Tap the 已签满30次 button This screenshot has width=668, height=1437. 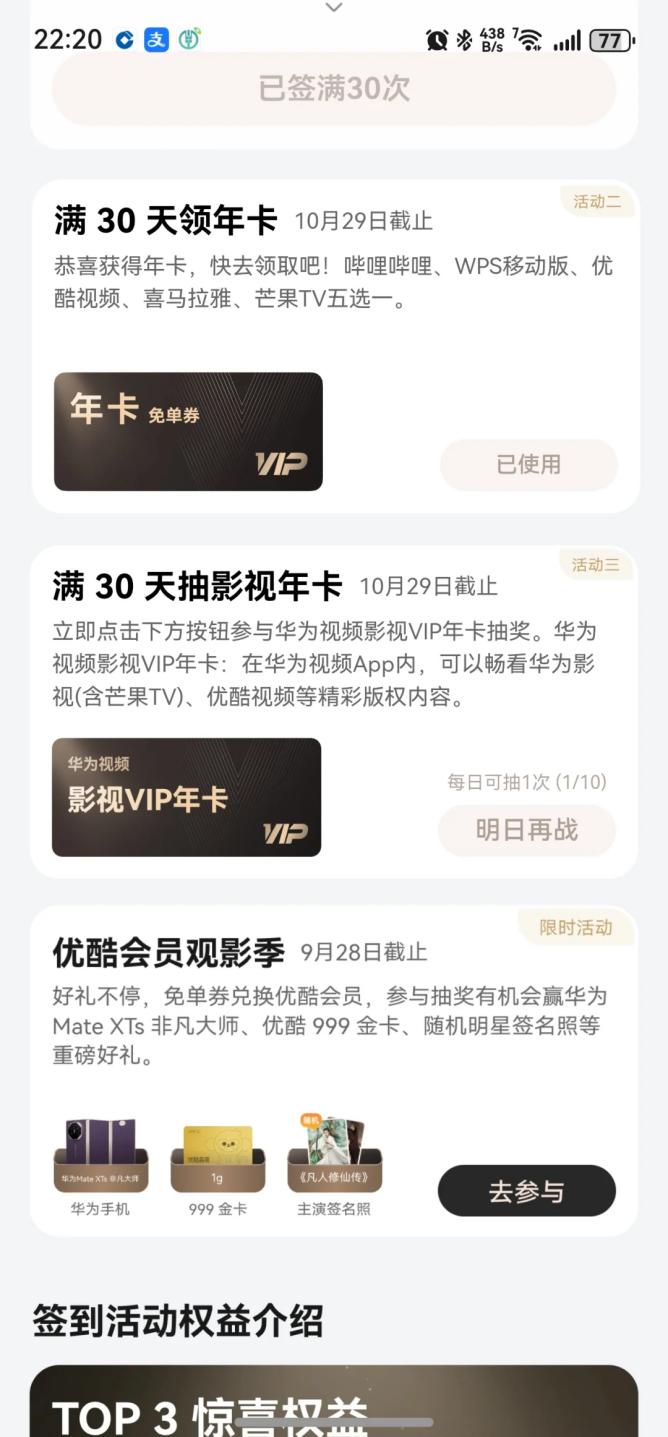[x=334, y=89]
